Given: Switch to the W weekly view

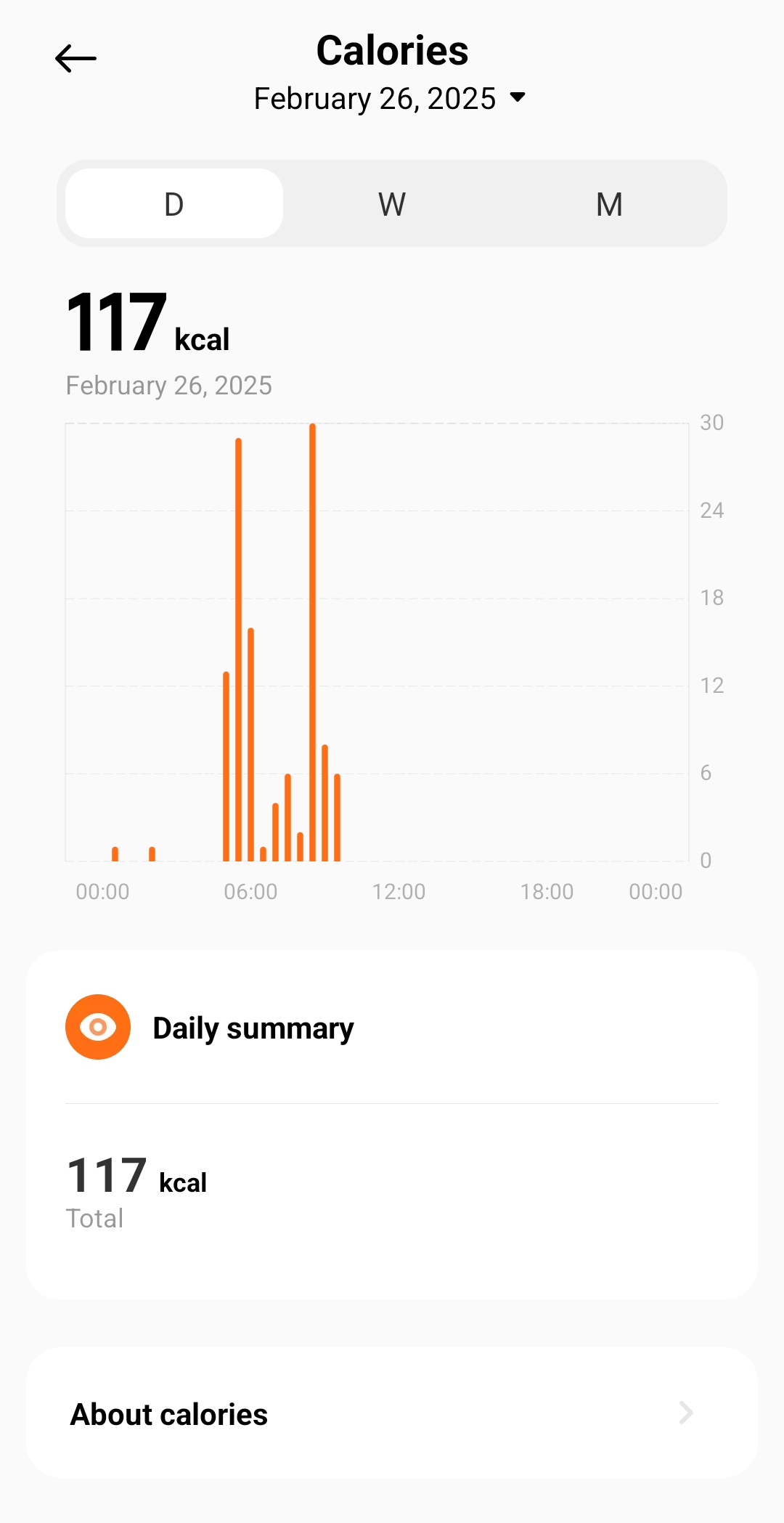Looking at the screenshot, I should (392, 204).
